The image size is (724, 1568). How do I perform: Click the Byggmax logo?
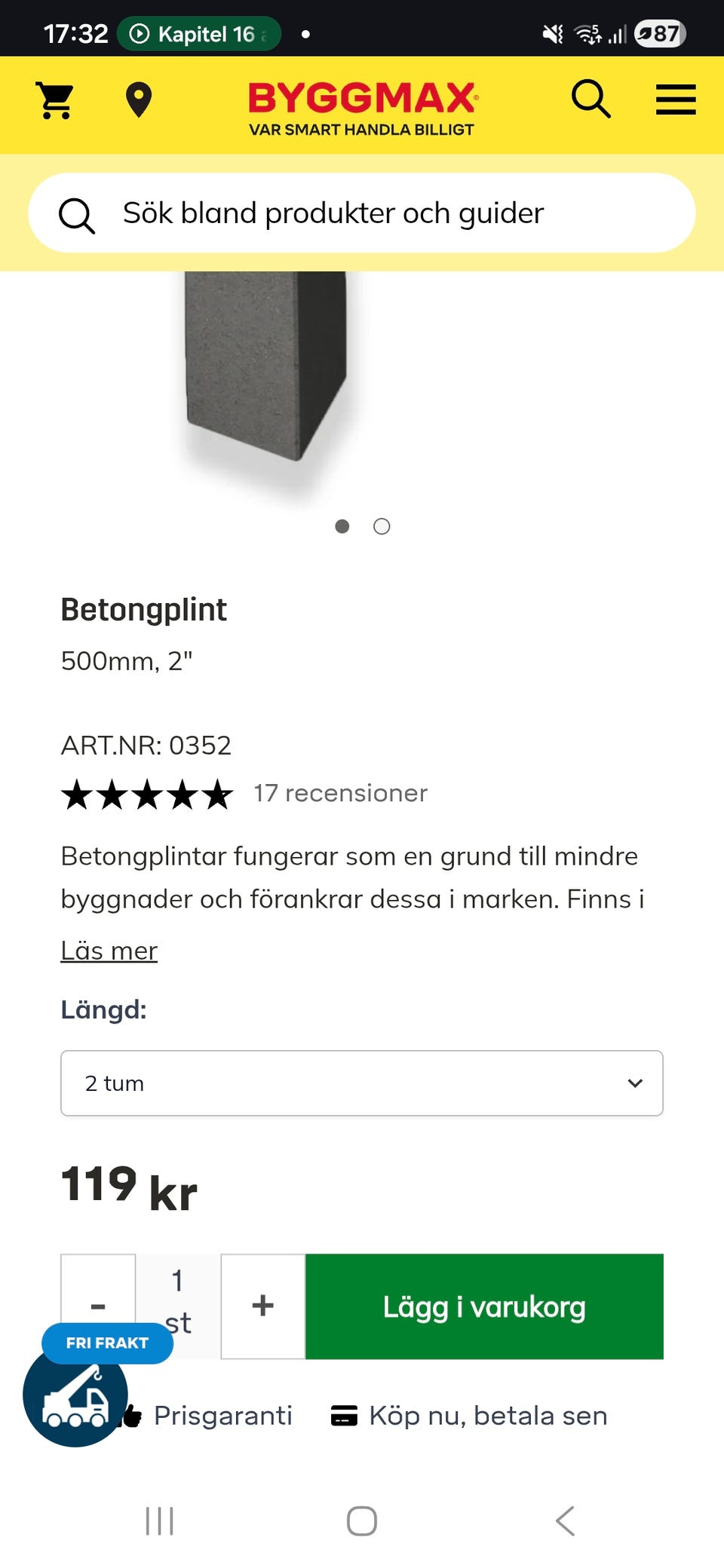tap(362, 106)
